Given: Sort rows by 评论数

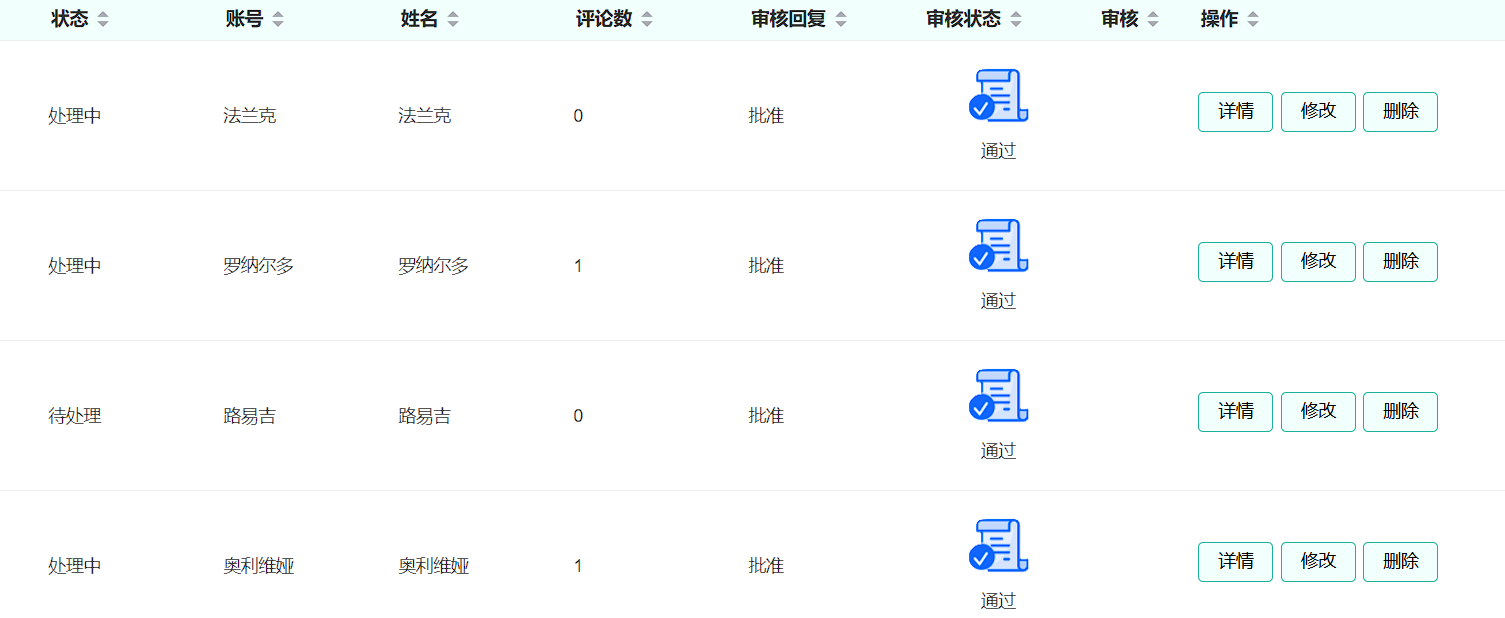Looking at the screenshot, I should (x=647, y=19).
